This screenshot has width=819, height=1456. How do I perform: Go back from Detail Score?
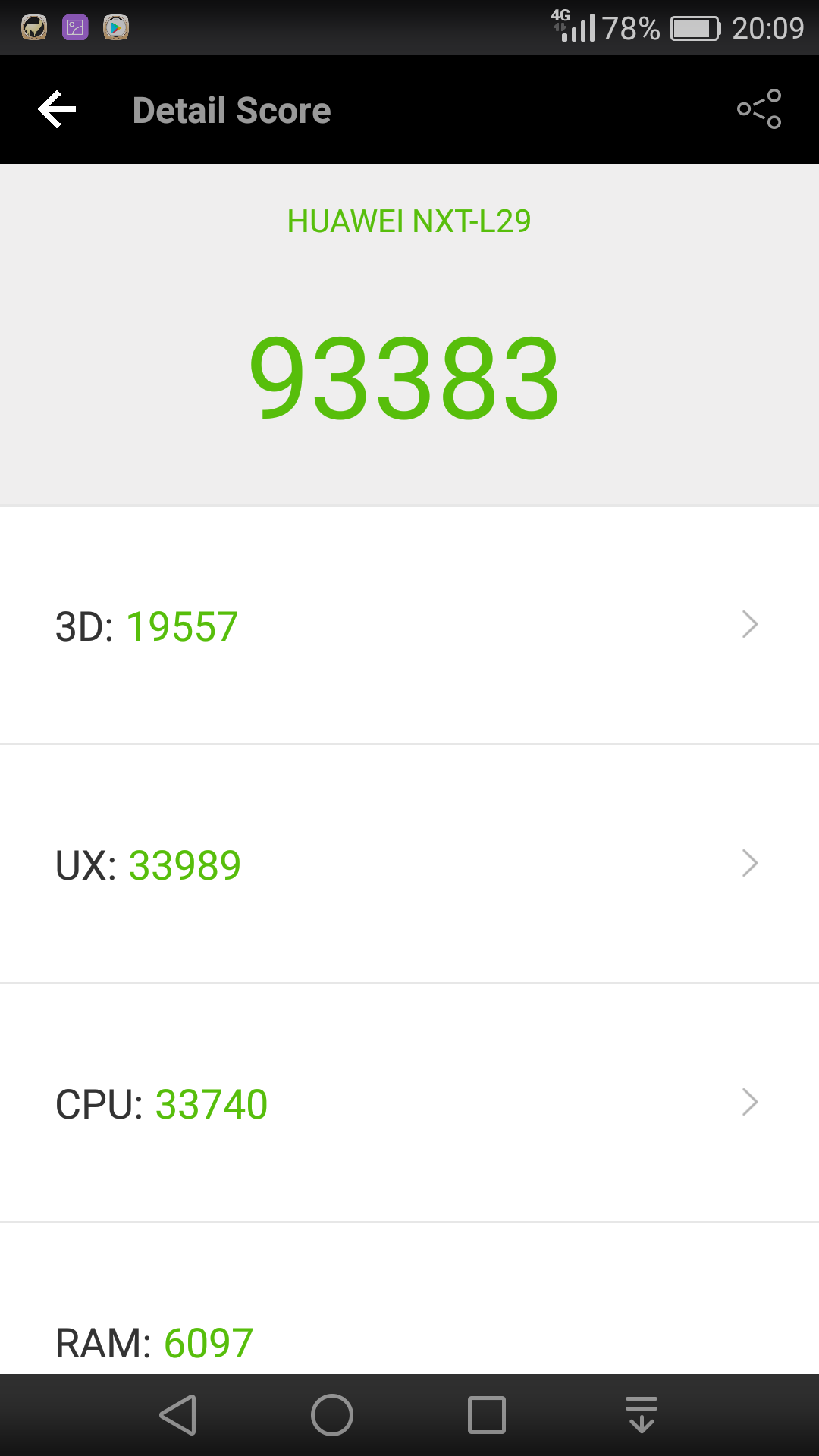(x=58, y=110)
